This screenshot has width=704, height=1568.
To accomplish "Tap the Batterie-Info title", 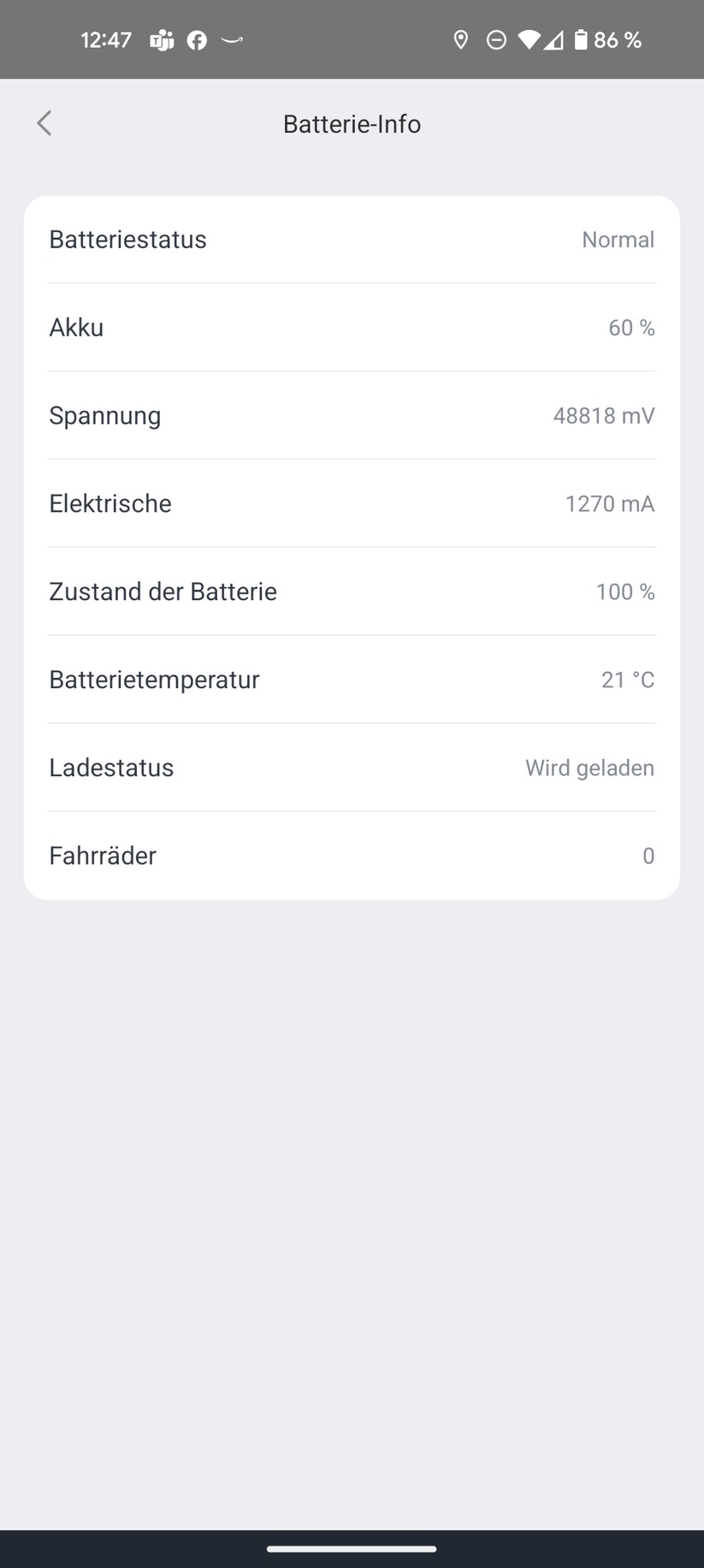I will pos(352,123).
